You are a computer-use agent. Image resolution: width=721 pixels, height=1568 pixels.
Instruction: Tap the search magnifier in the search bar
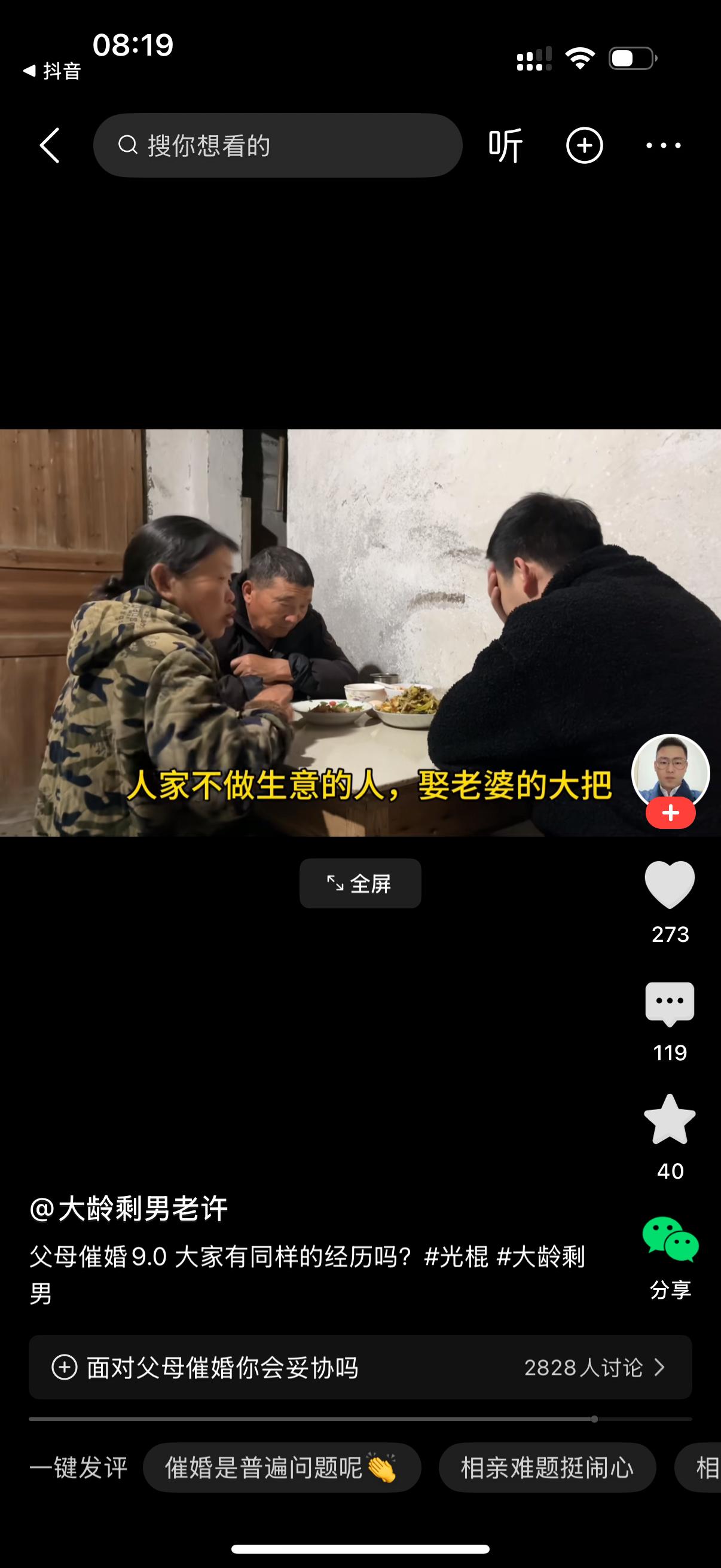(129, 145)
